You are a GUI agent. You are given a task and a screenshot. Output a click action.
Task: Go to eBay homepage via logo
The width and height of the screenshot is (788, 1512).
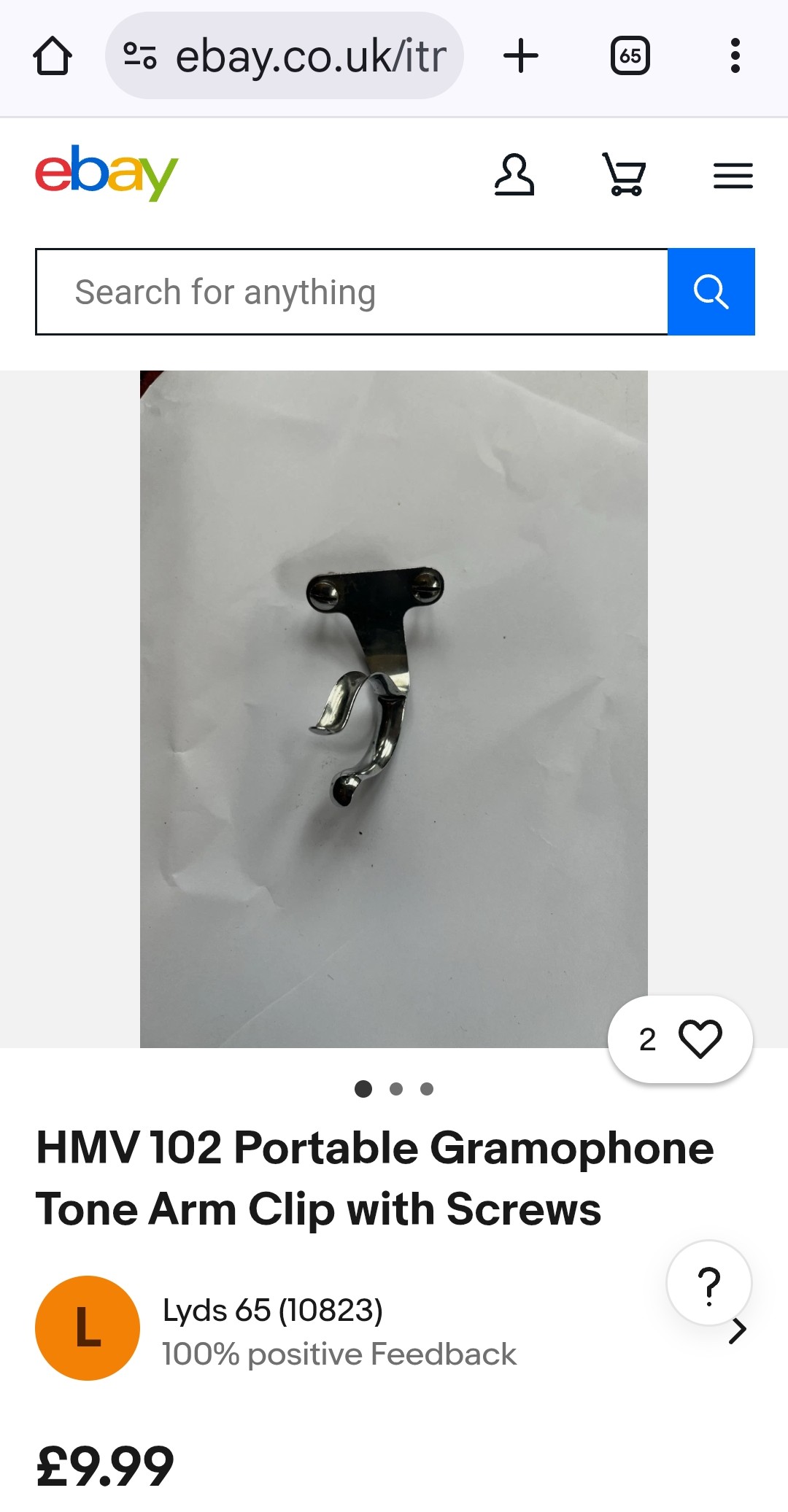[x=107, y=173]
